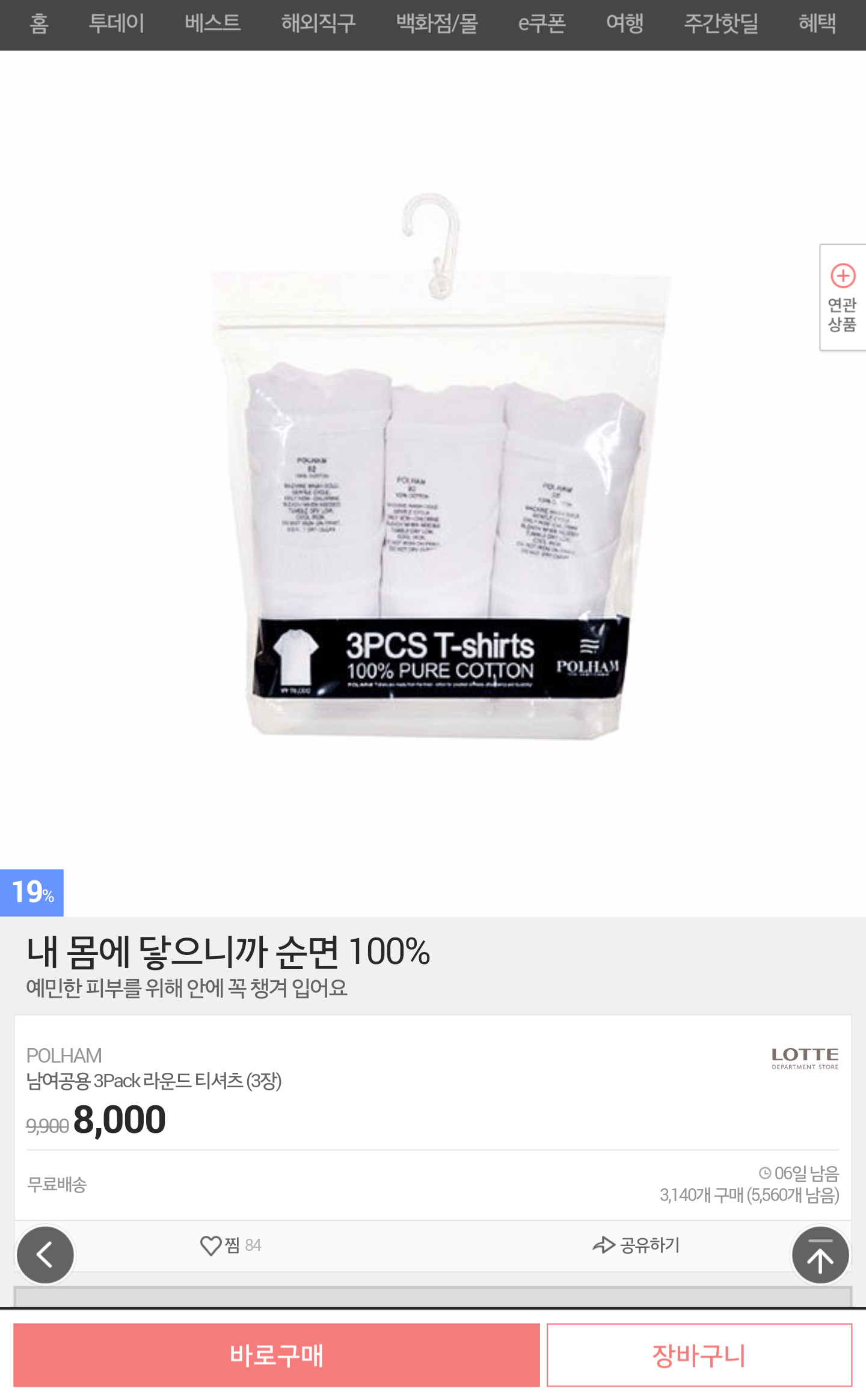
Task: Go to the 해외직구 tab
Action: click(318, 24)
